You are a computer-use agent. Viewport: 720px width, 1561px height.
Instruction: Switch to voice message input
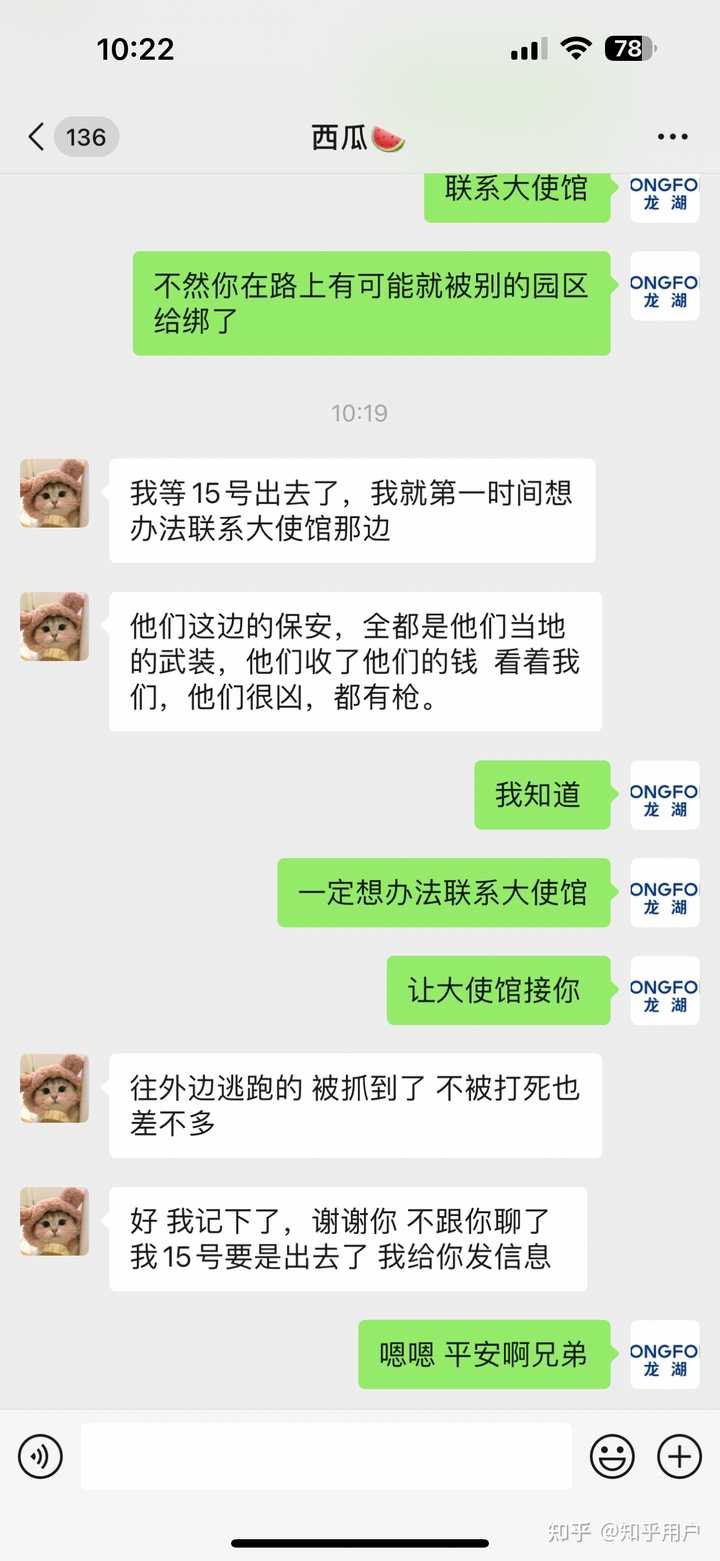tap(40, 1456)
